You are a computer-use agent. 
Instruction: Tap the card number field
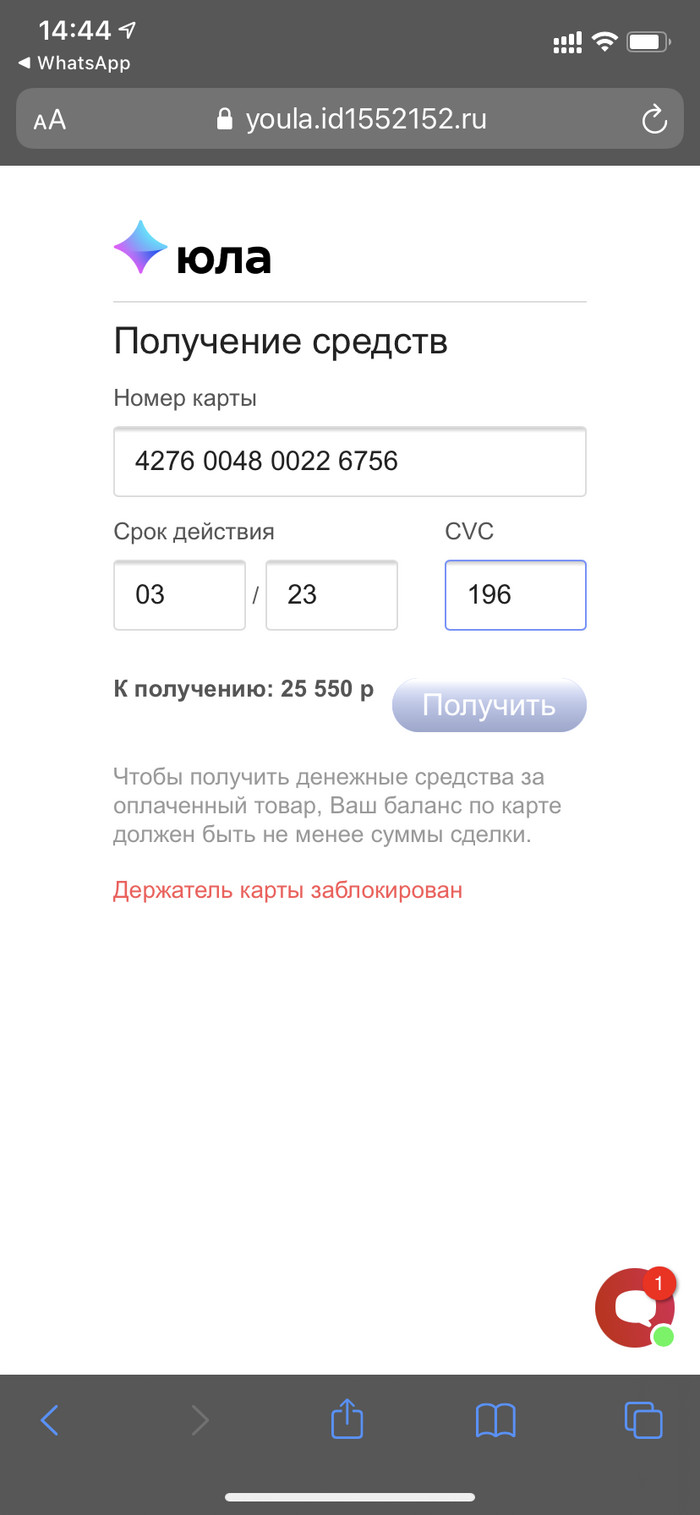click(349, 461)
